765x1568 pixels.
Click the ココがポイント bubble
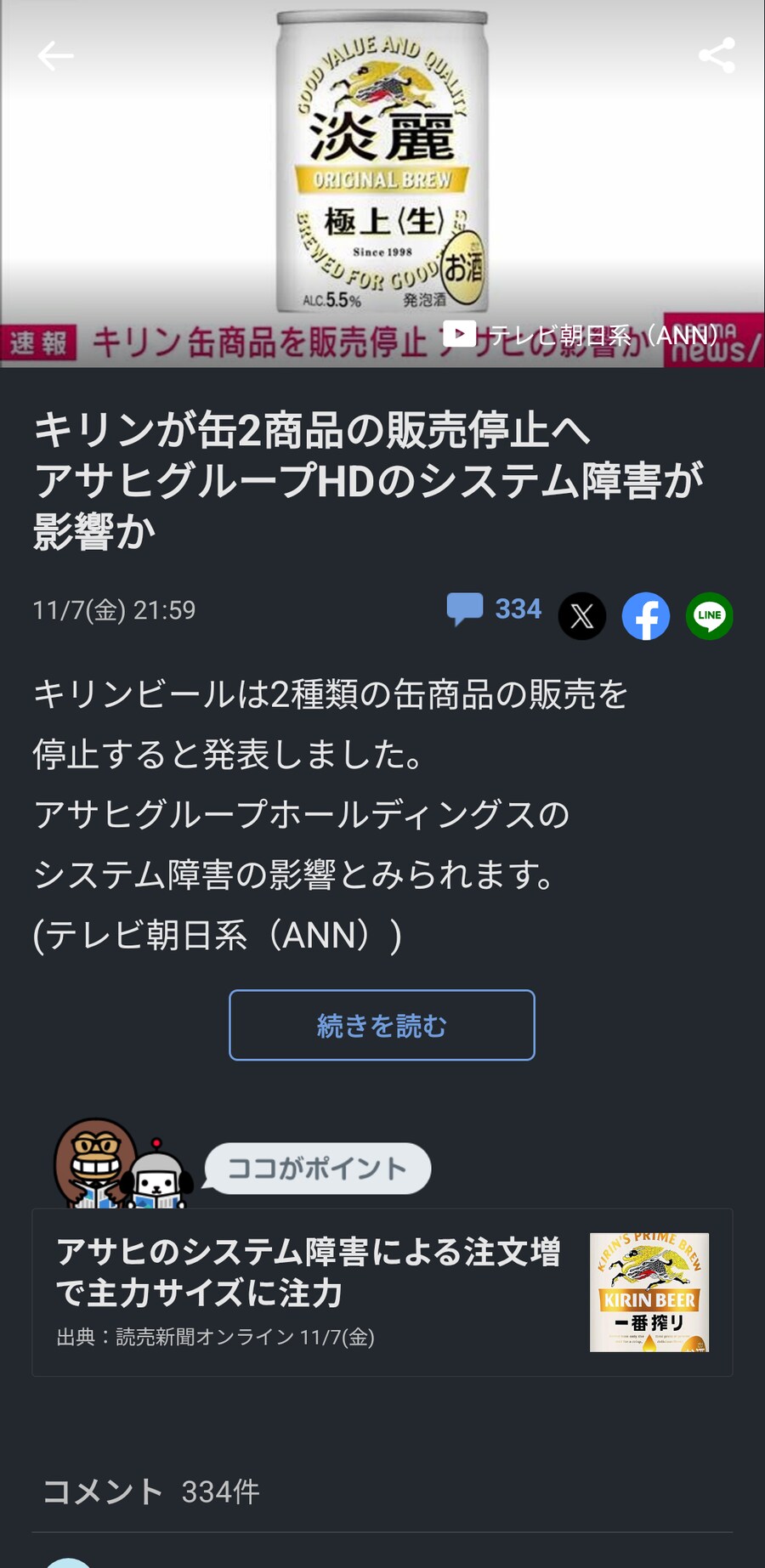318,1168
